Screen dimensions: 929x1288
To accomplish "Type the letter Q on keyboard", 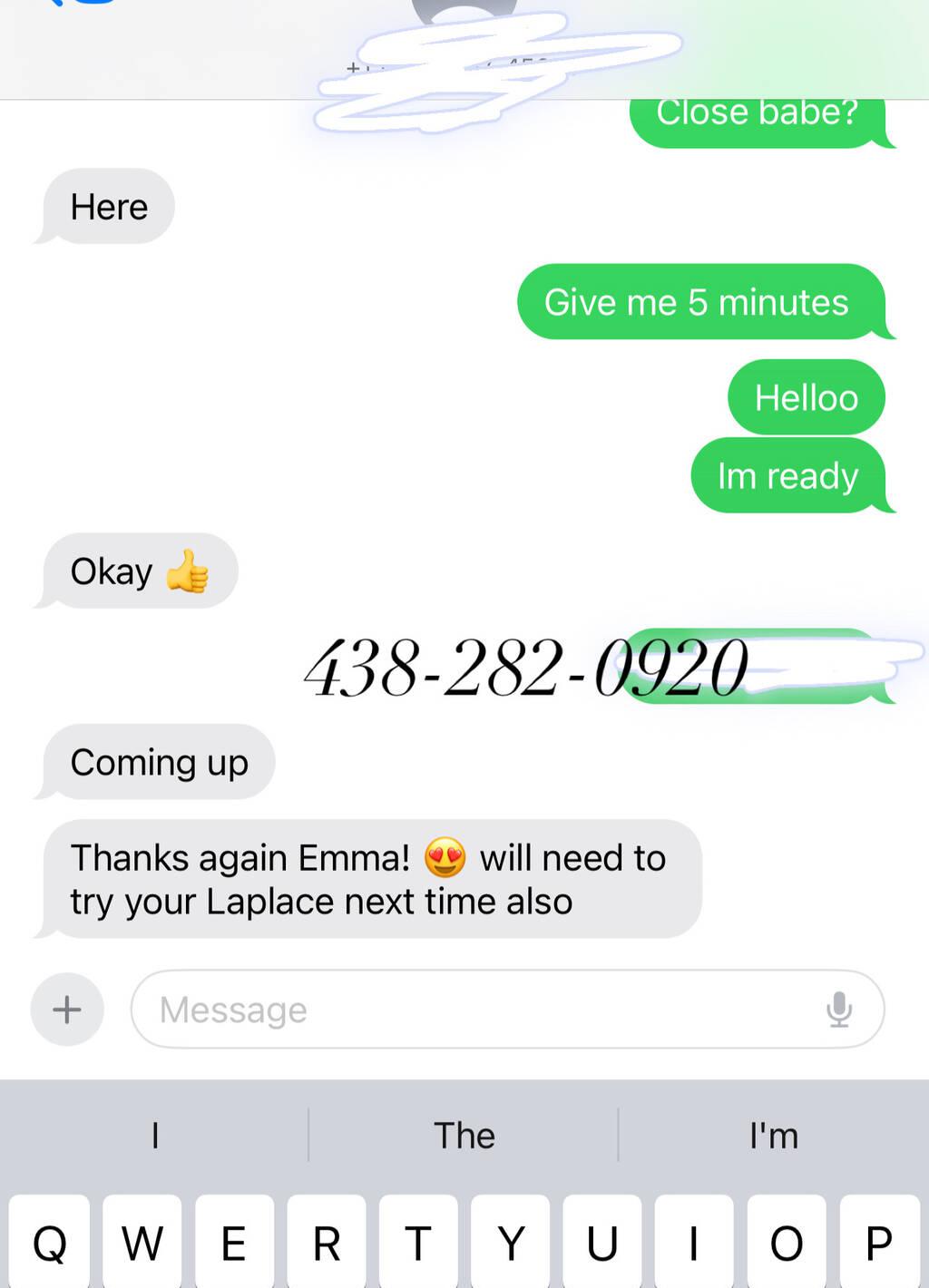I will [x=50, y=1243].
